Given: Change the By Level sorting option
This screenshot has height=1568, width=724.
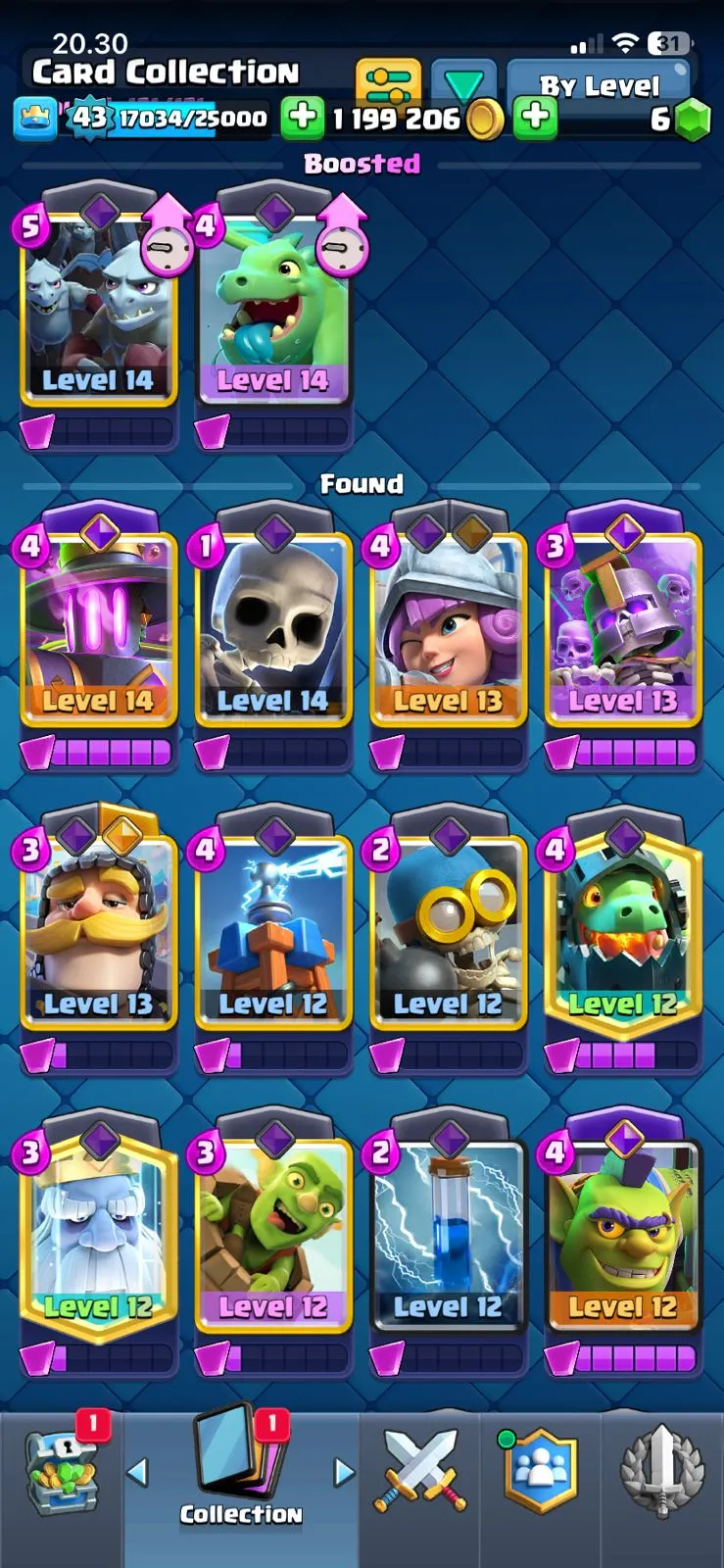Looking at the screenshot, I should tap(599, 85).
